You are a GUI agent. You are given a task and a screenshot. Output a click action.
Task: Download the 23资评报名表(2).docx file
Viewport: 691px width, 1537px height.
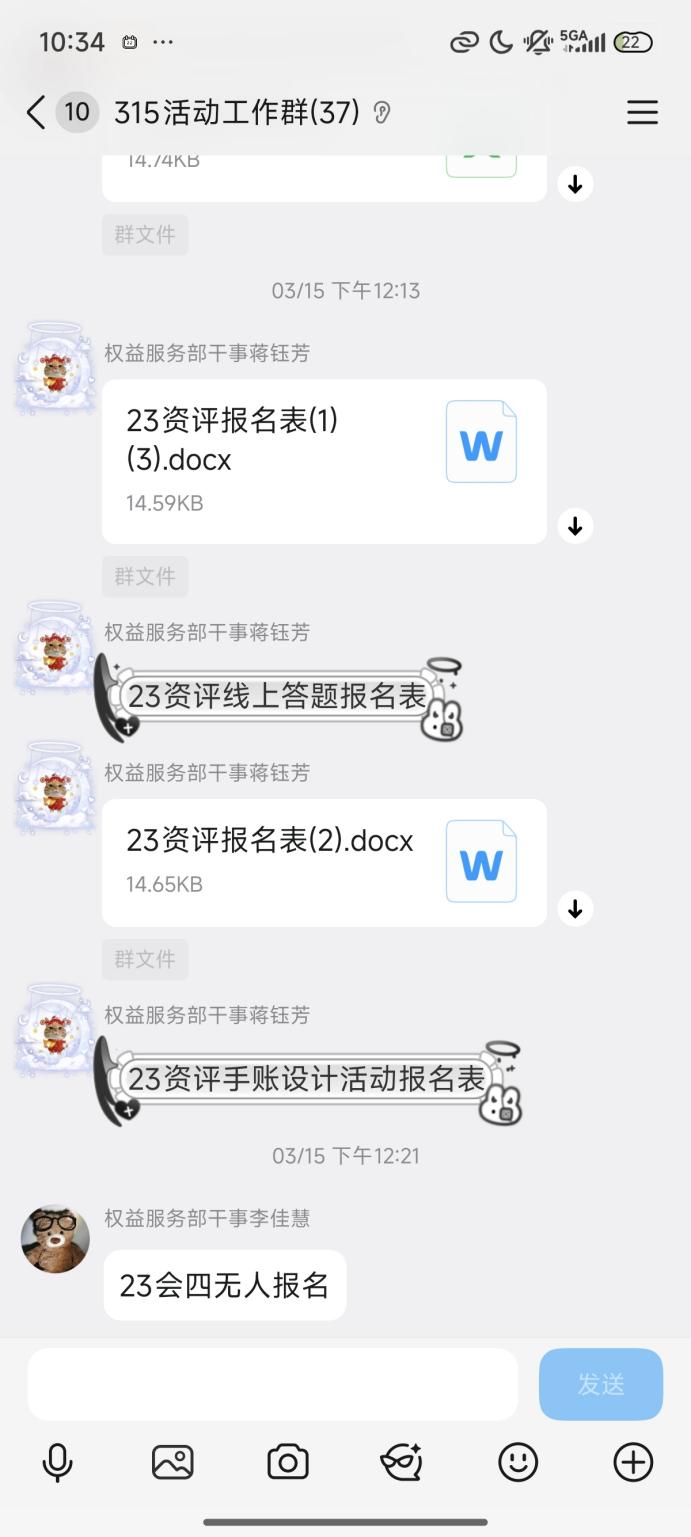(575, 909)
